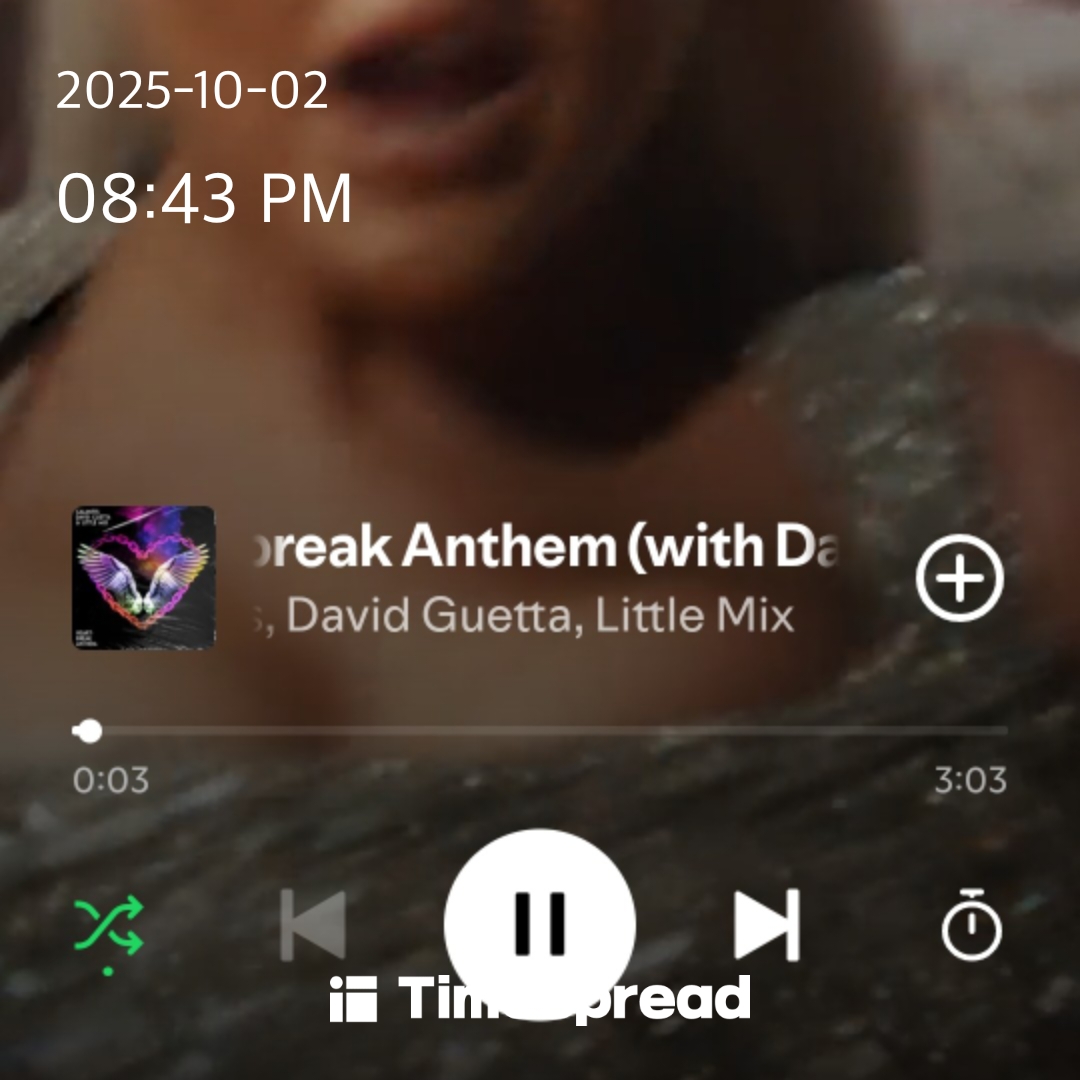Image resolution: width=1080 pixels, height=1080 pixels.
Task: Pause the currently playing song
Action: pyautogui.click(x=540, y=923)
